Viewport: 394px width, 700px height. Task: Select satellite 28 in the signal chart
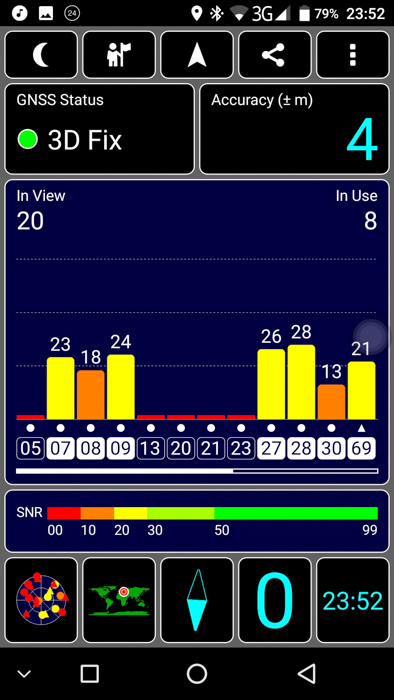(301, 448)
